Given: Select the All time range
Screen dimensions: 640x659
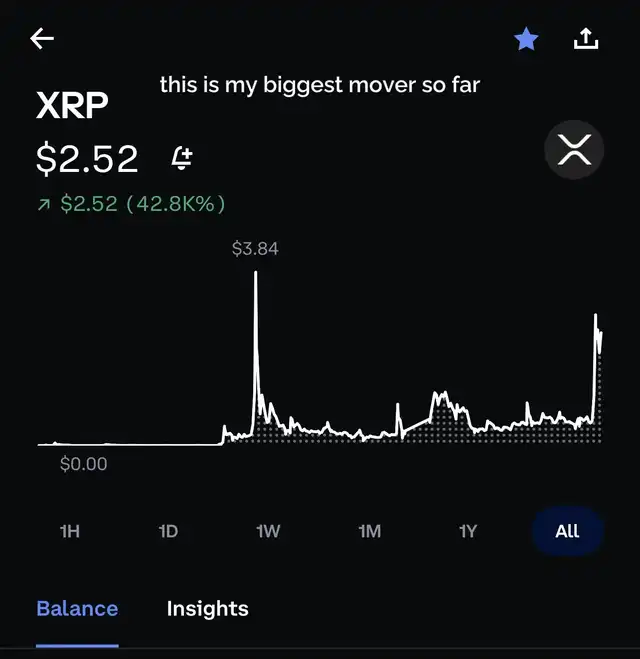Looking at the screenshot, I should 567,531.
